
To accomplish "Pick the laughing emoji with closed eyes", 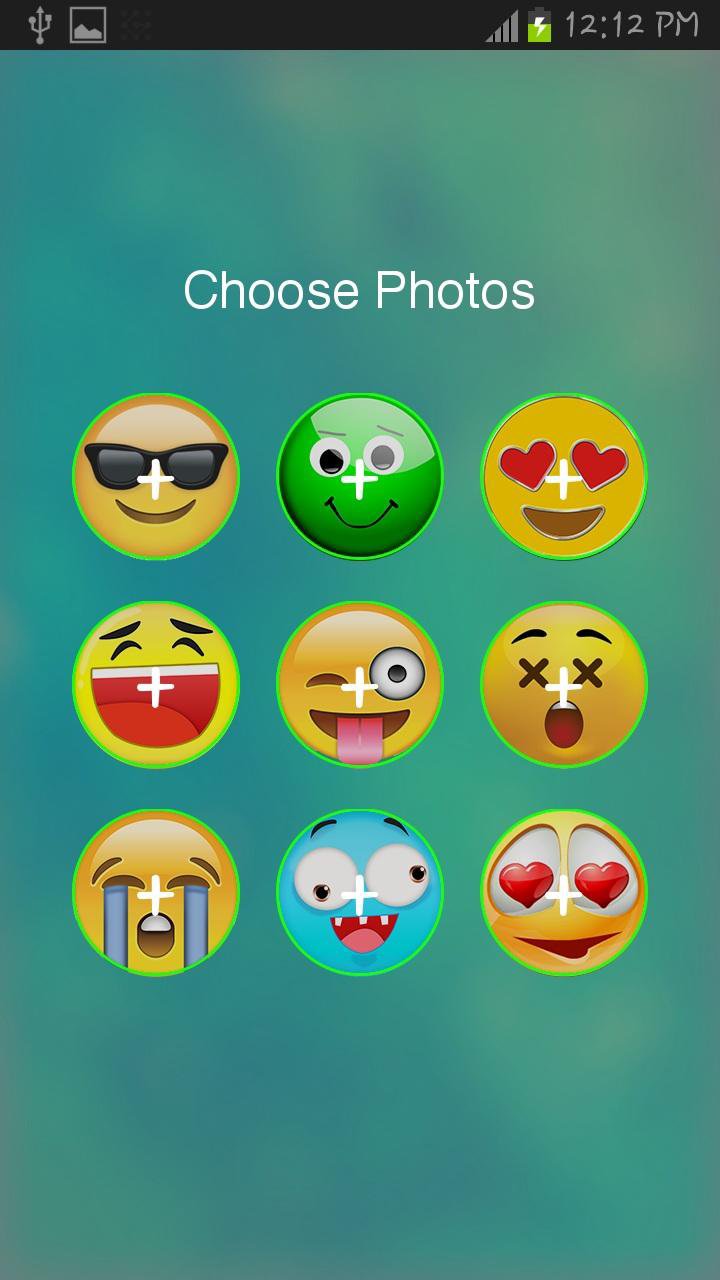I will tap(156, 684).
